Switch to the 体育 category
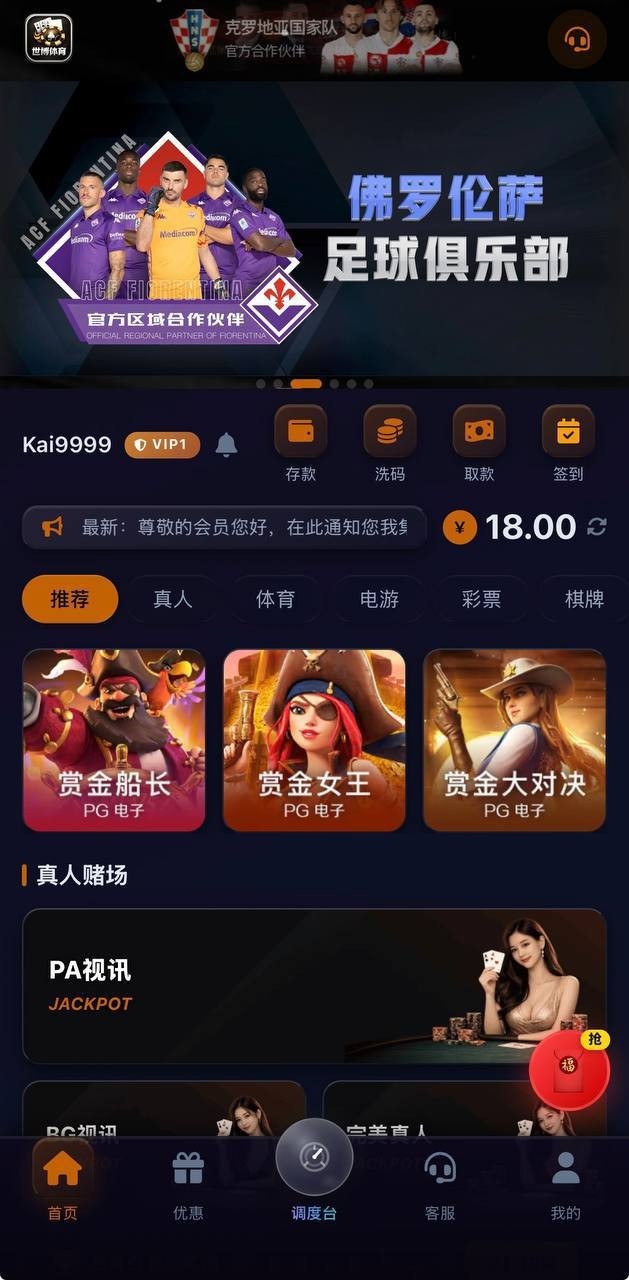Image resolution: width=629 pixels, height=1280 pixels. pyautogui.click(x=275, y=599)
